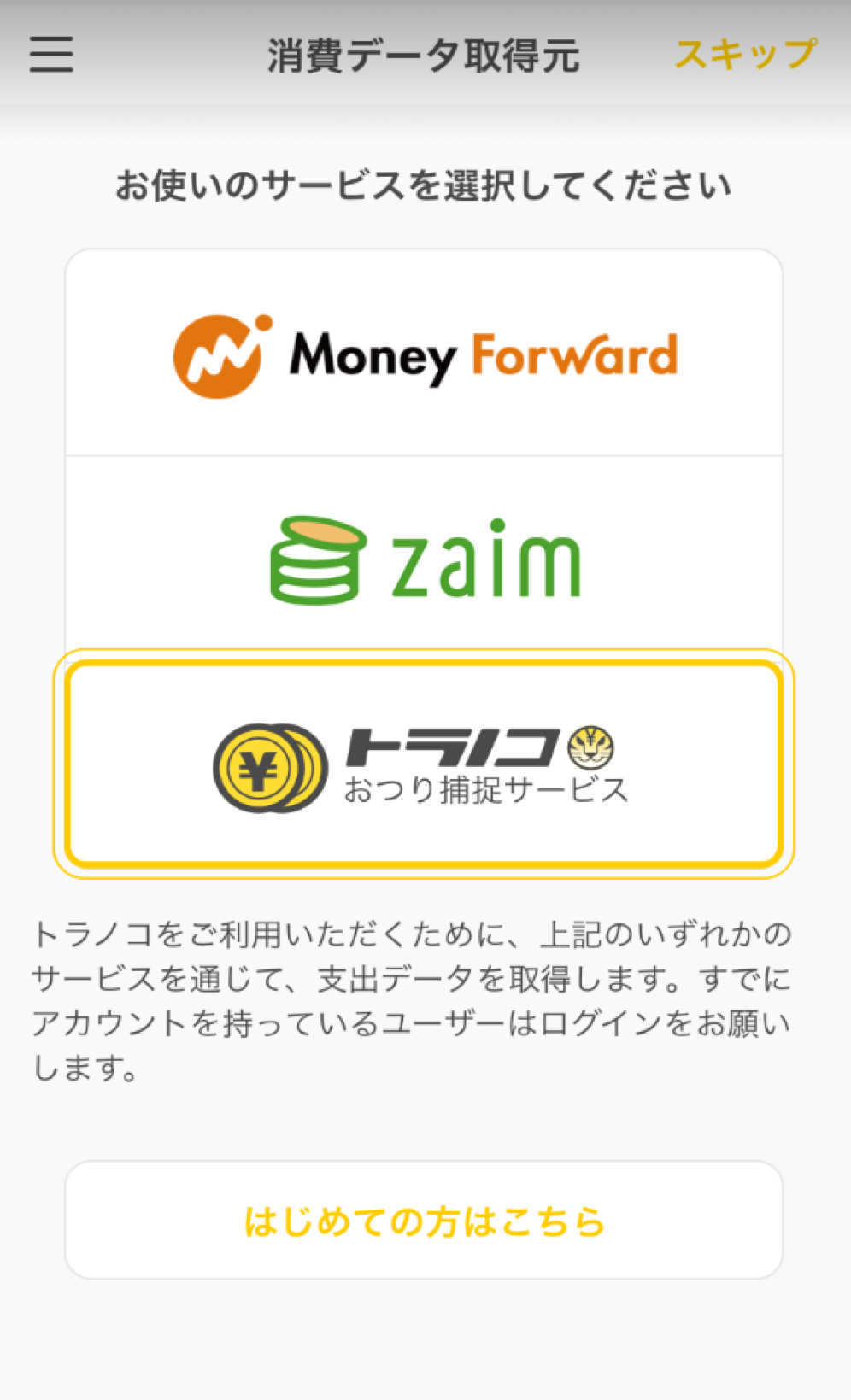
Task: Select Money Forward as data source
Action: coord(424,353)
